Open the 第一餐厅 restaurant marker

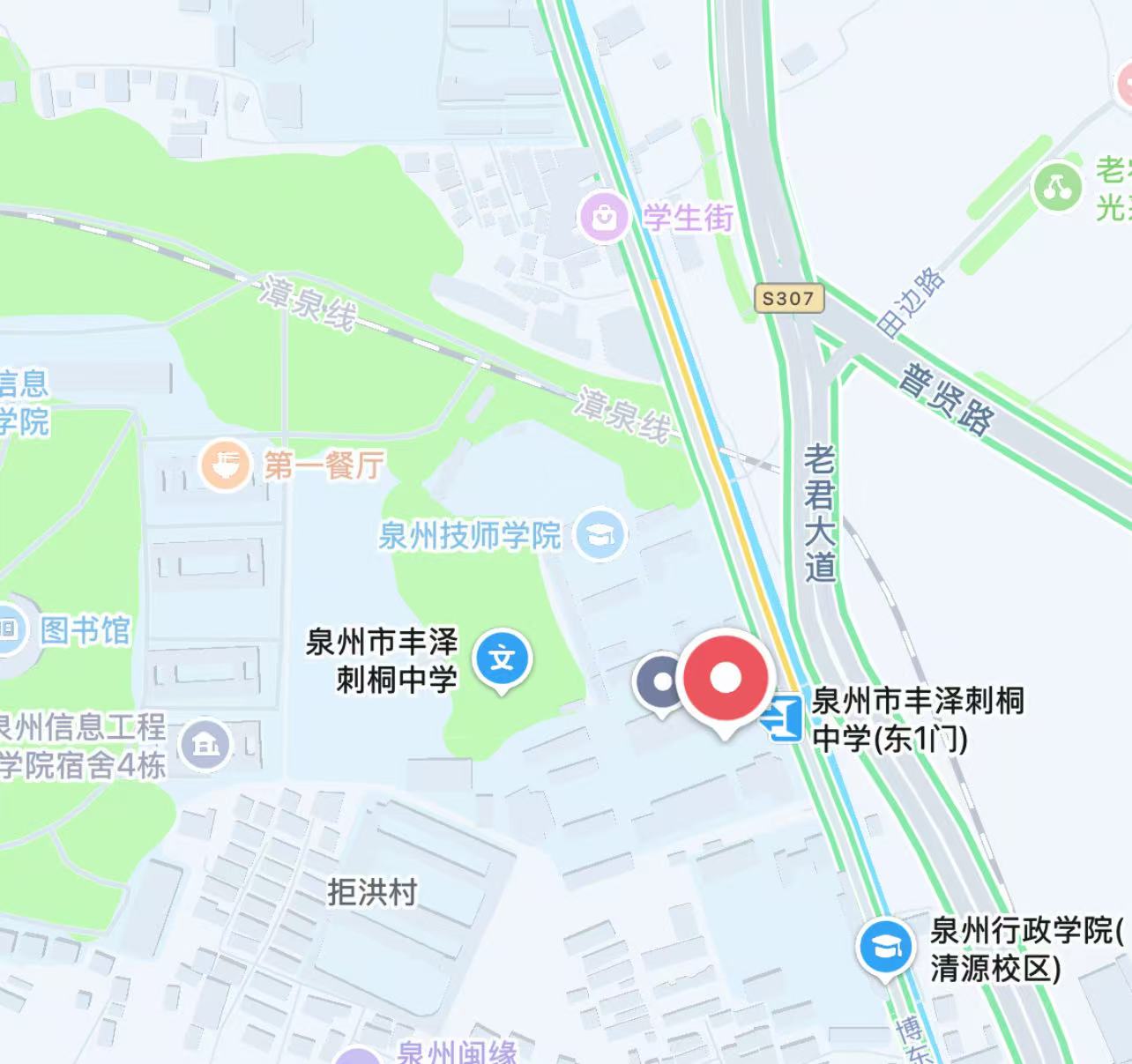coord(226,465)
